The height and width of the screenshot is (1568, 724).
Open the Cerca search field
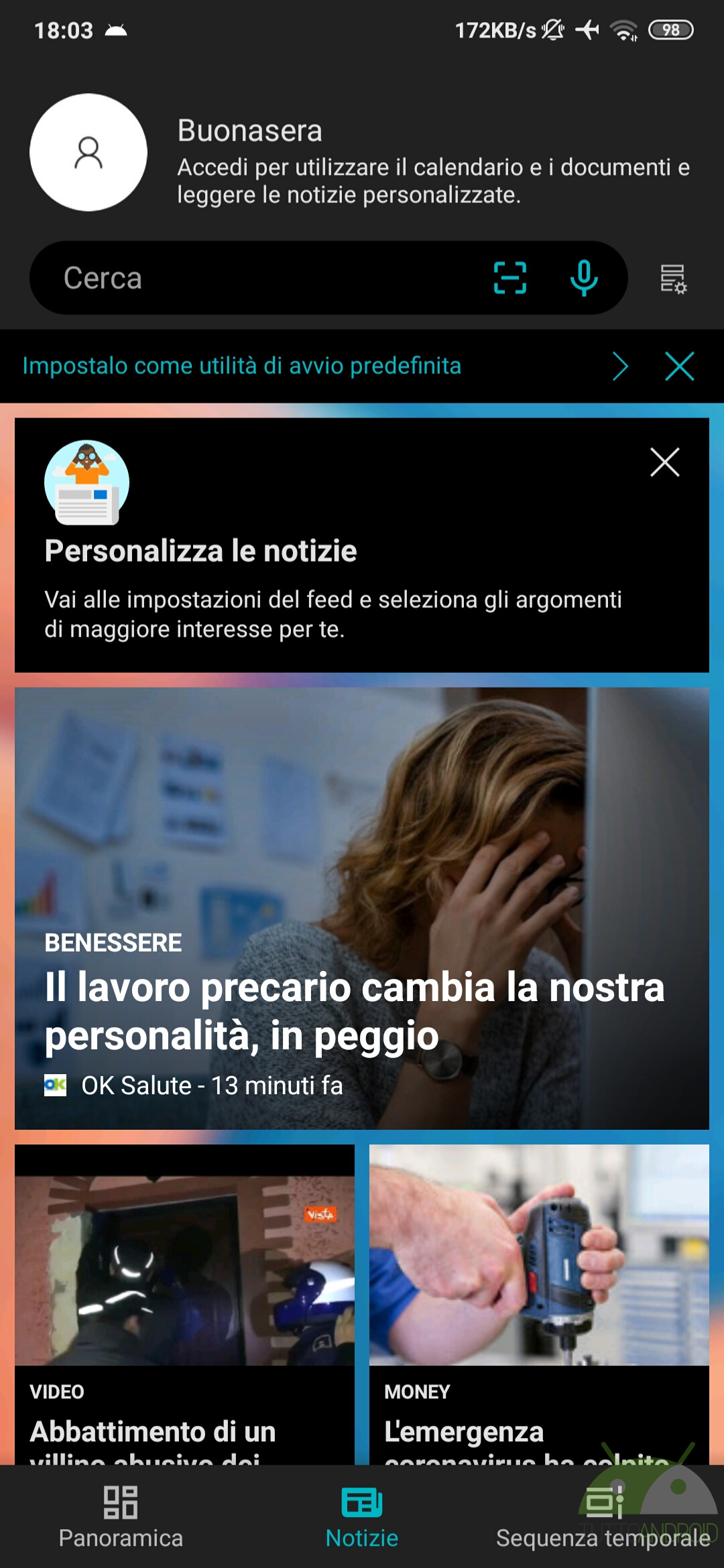point(268,277)
